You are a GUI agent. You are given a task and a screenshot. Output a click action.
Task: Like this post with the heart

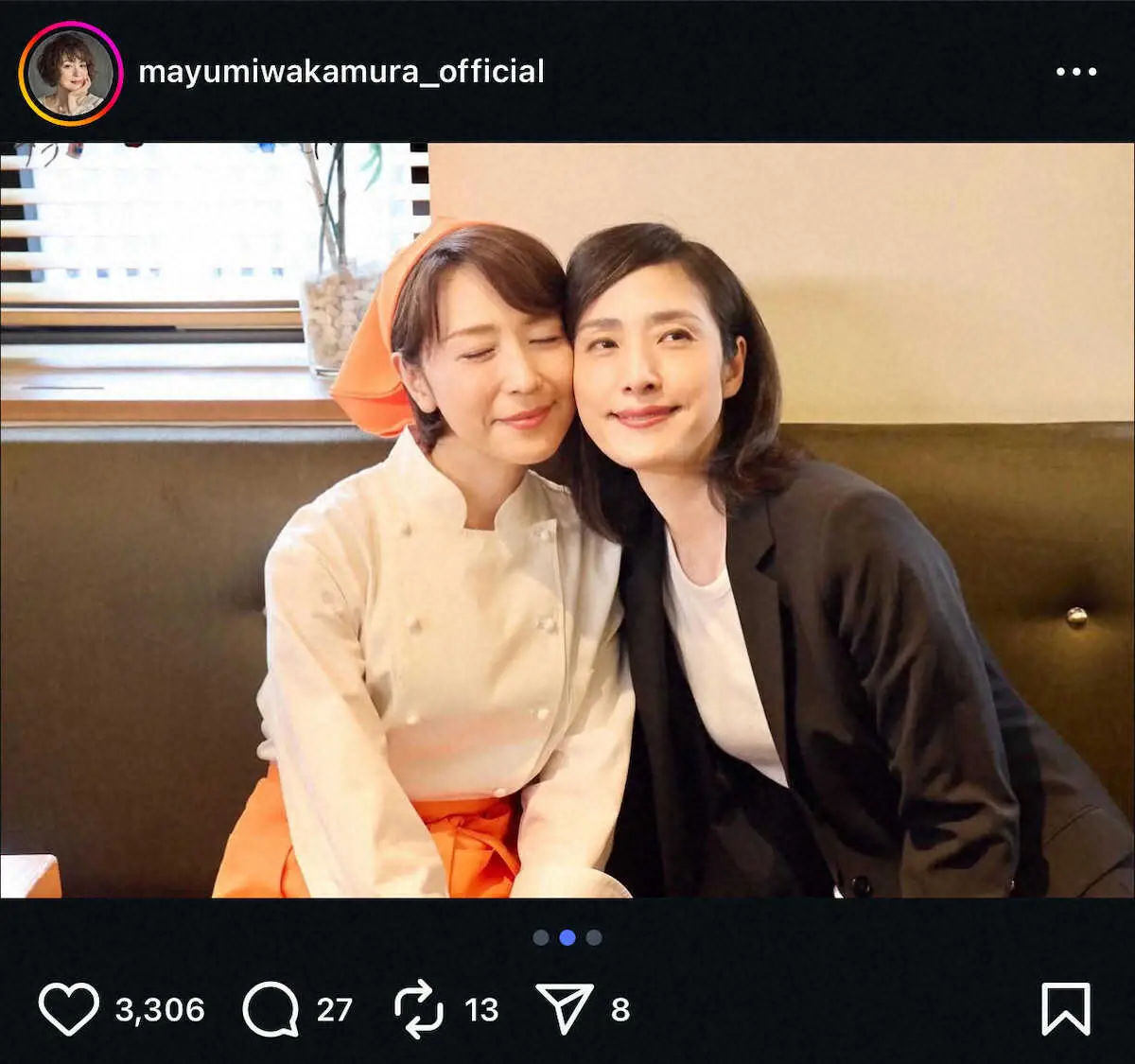coord(68,1008)
